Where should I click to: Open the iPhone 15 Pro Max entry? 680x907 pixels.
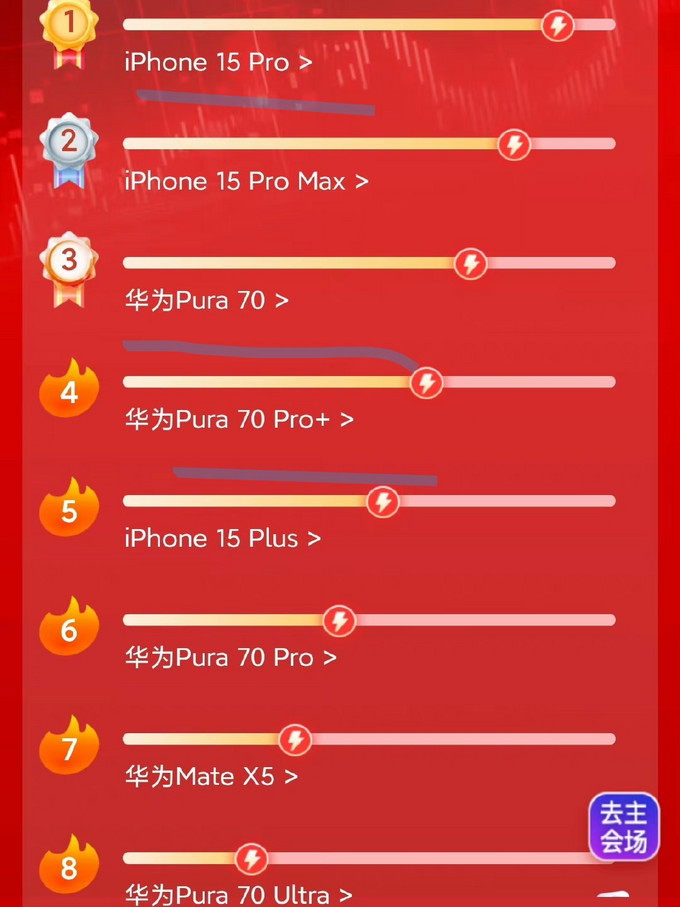(x=246, y=181)
